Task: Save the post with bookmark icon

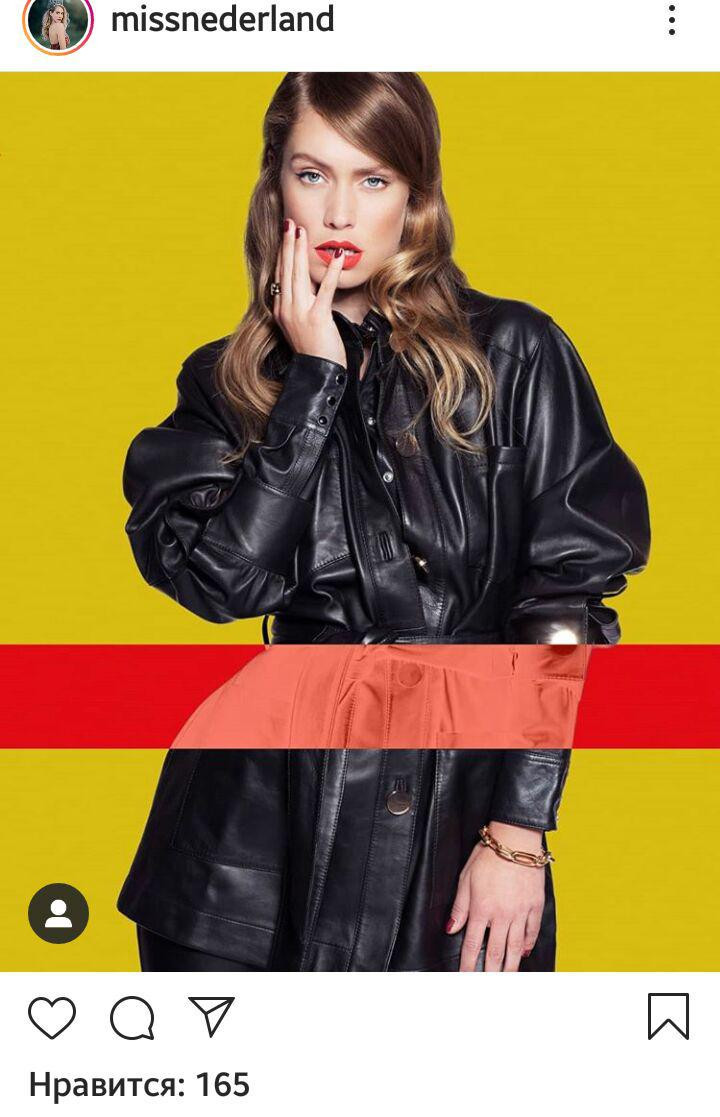Action: [x=668, y=1016]
